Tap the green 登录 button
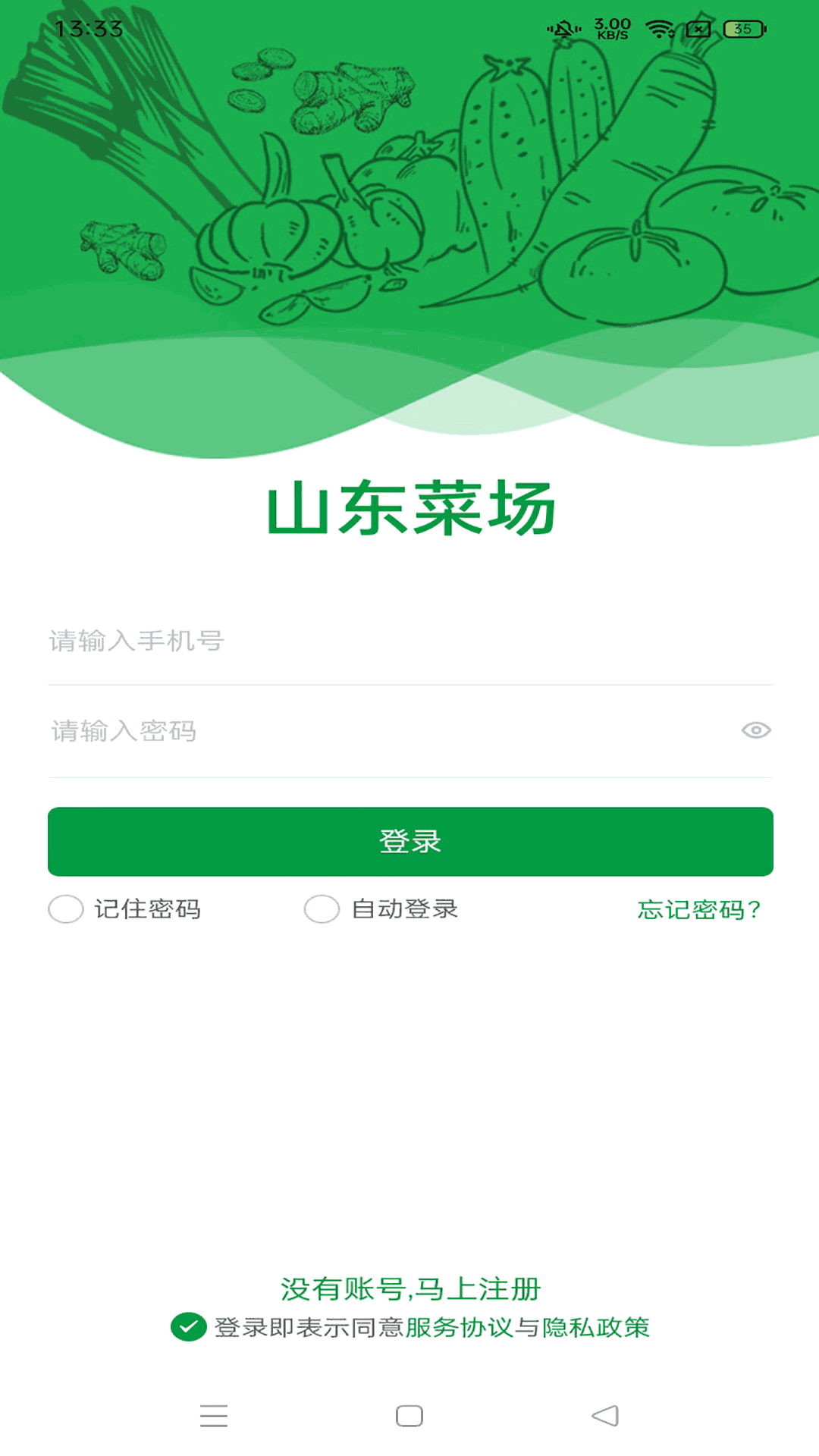 [x=410, y=842]
